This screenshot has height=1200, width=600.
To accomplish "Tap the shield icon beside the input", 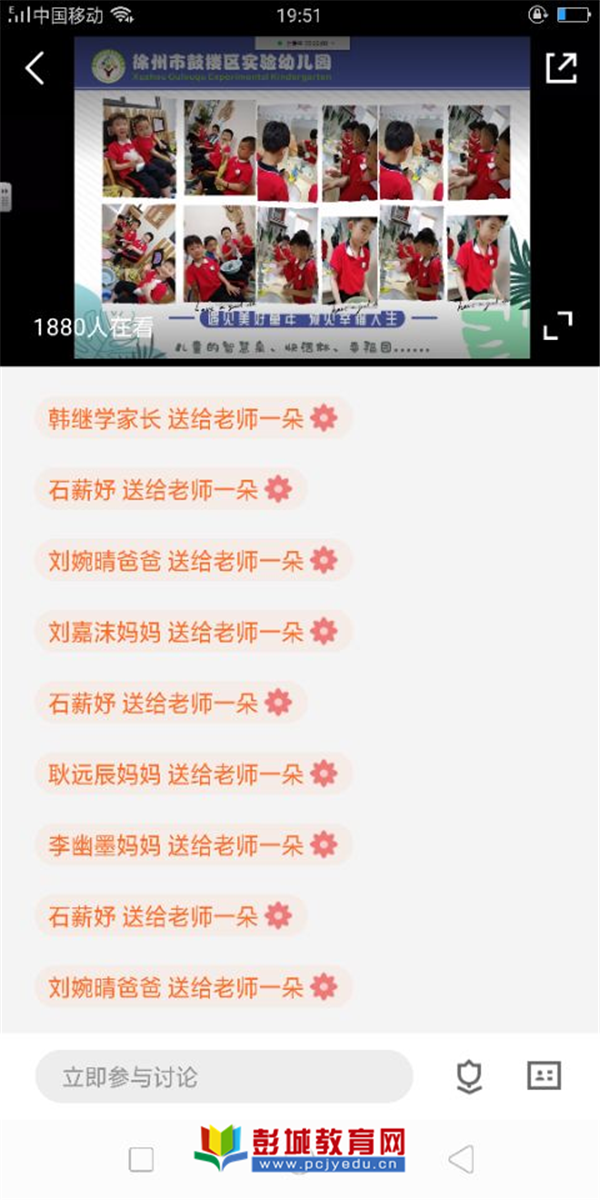I will click(x=469, y=1077).
